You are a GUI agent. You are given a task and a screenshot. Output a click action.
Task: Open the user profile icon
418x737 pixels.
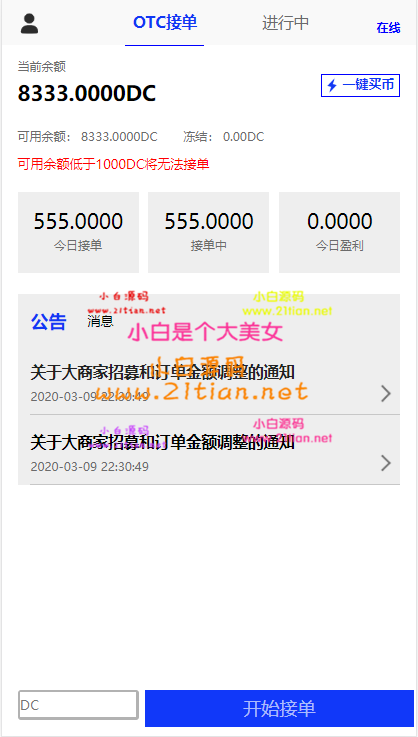click(29, 24)
